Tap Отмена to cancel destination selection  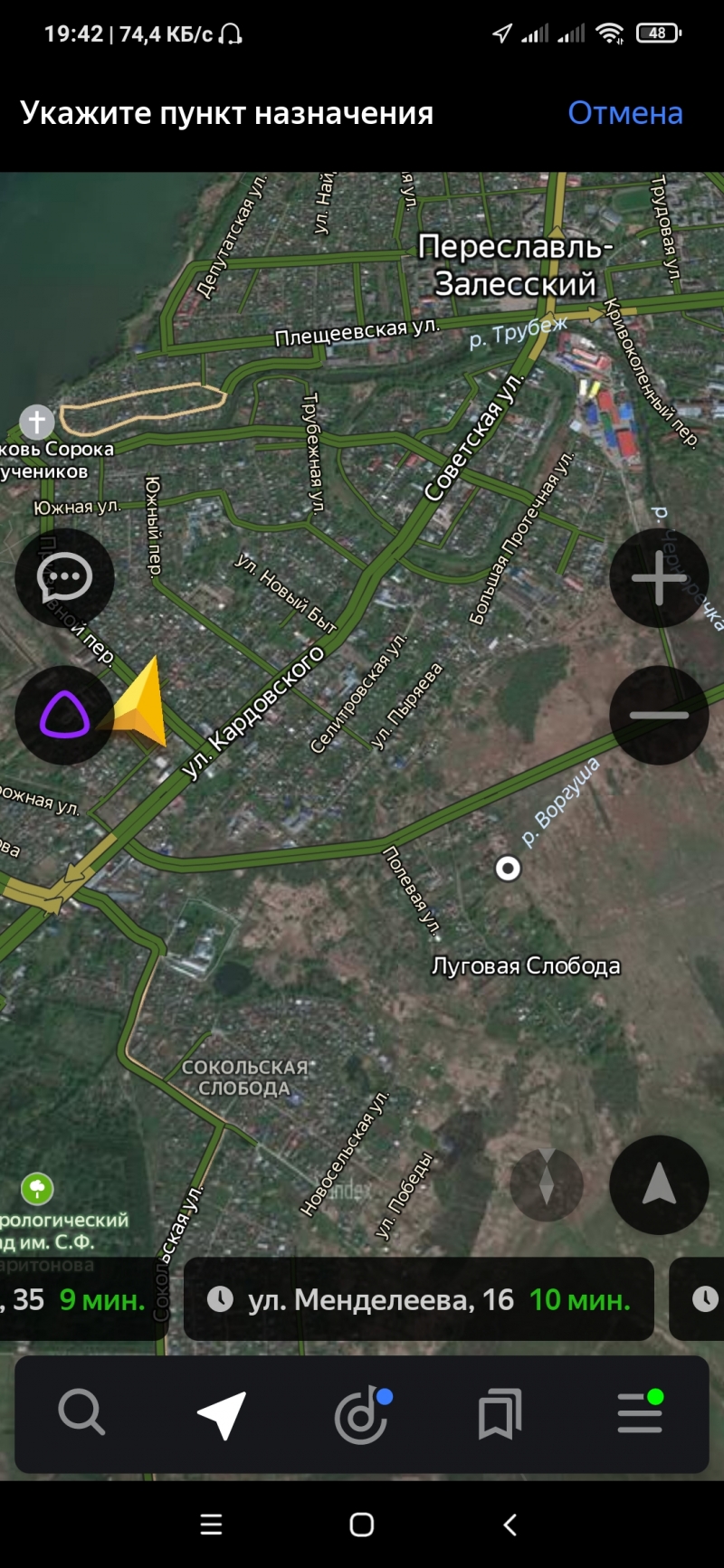click(624, 113)
